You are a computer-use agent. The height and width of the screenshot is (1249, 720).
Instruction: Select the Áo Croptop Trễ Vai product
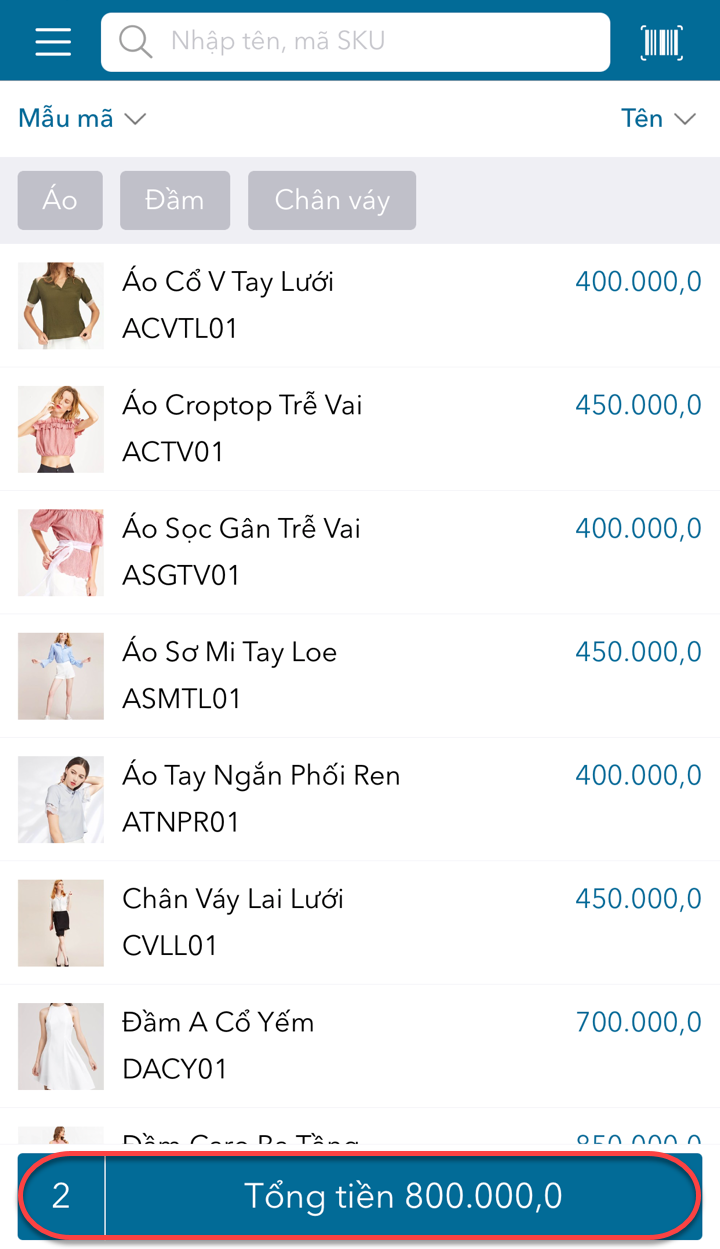pyautogui.click(x=360, y=428)
